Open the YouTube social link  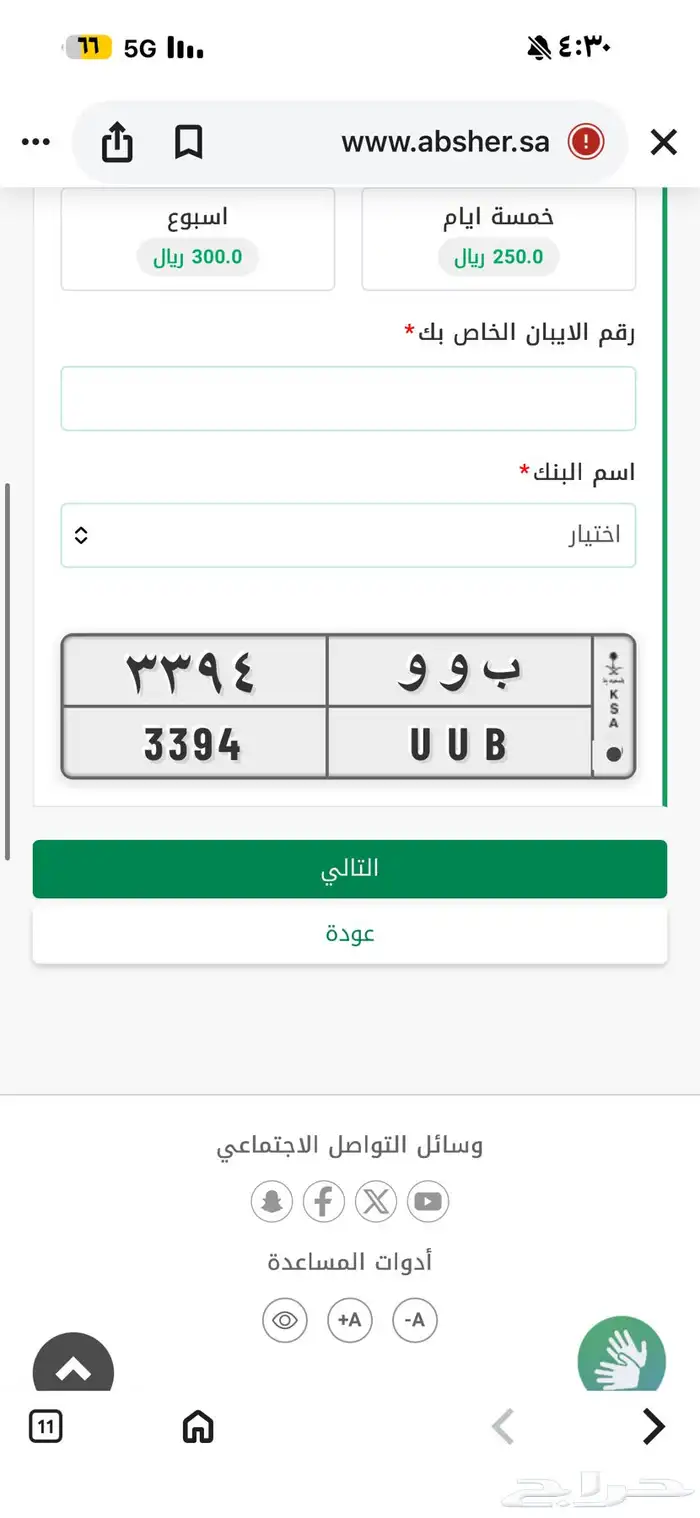click(428, 1201)
